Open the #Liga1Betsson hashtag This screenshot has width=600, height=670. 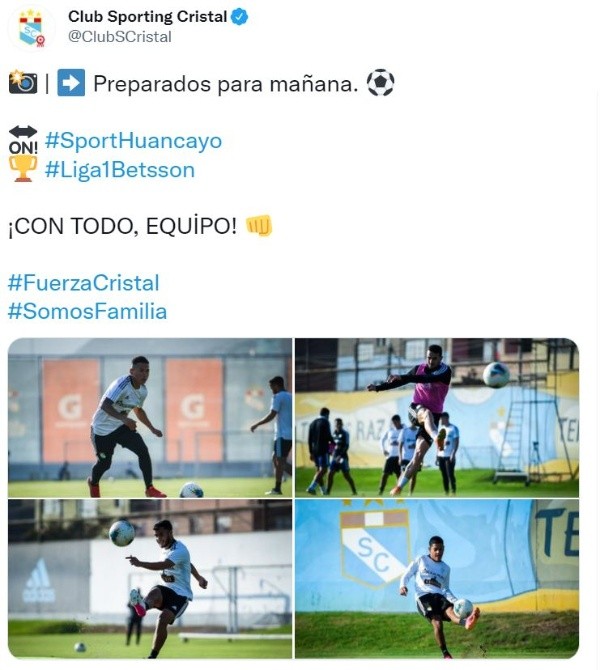119,169
